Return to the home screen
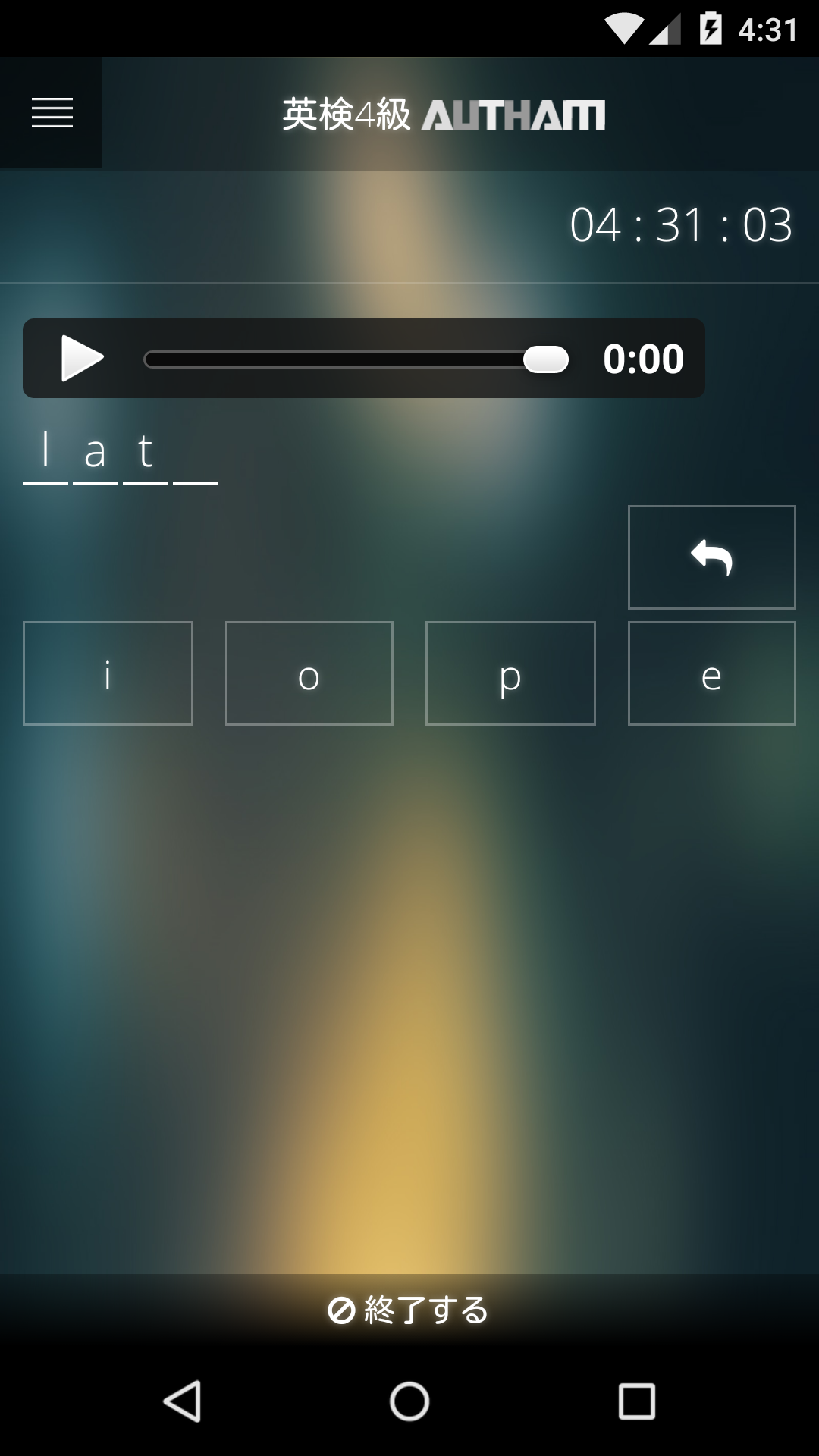819x1456 pixels. tap(409, 1401)
